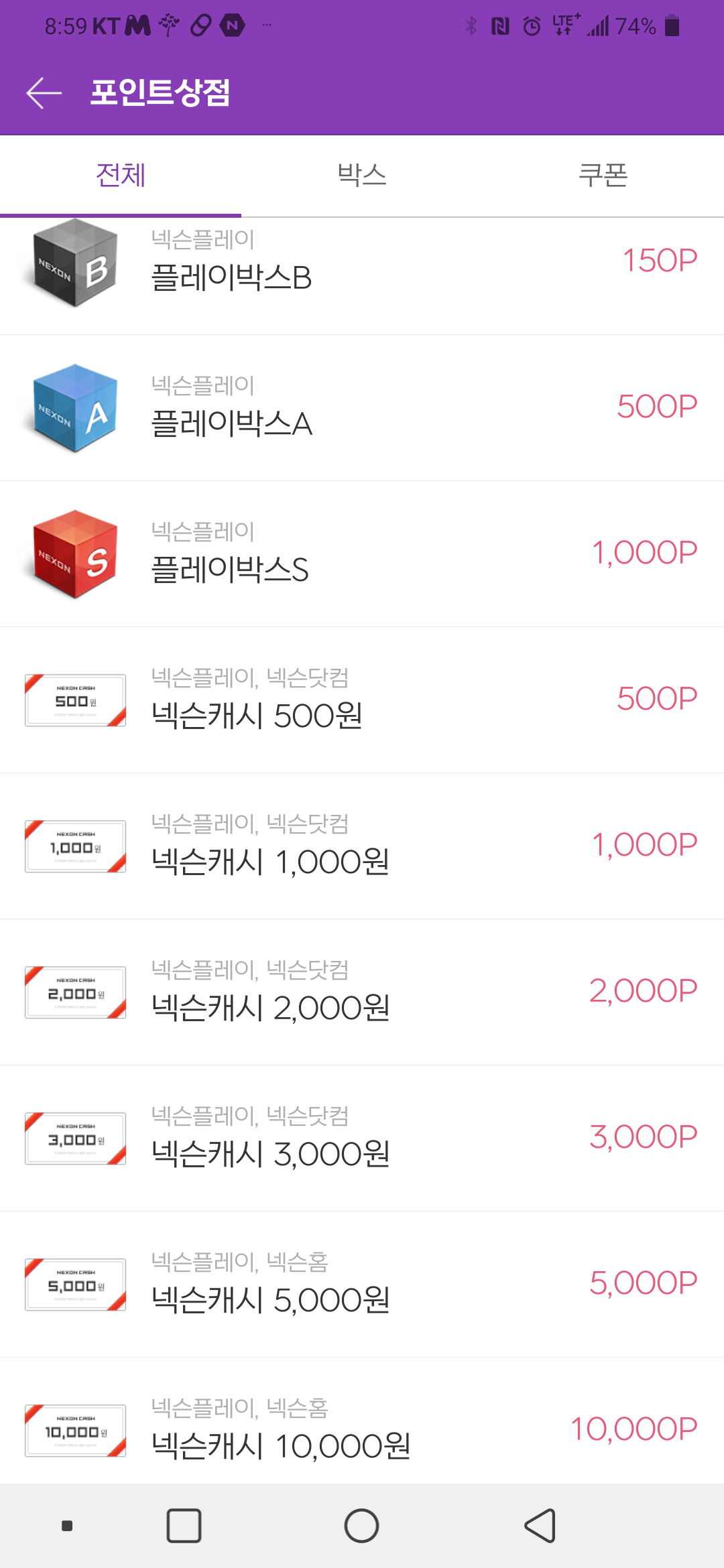
Task: Open 넥슨캐시 5,000원 coupon
Action: point(362,1285)
